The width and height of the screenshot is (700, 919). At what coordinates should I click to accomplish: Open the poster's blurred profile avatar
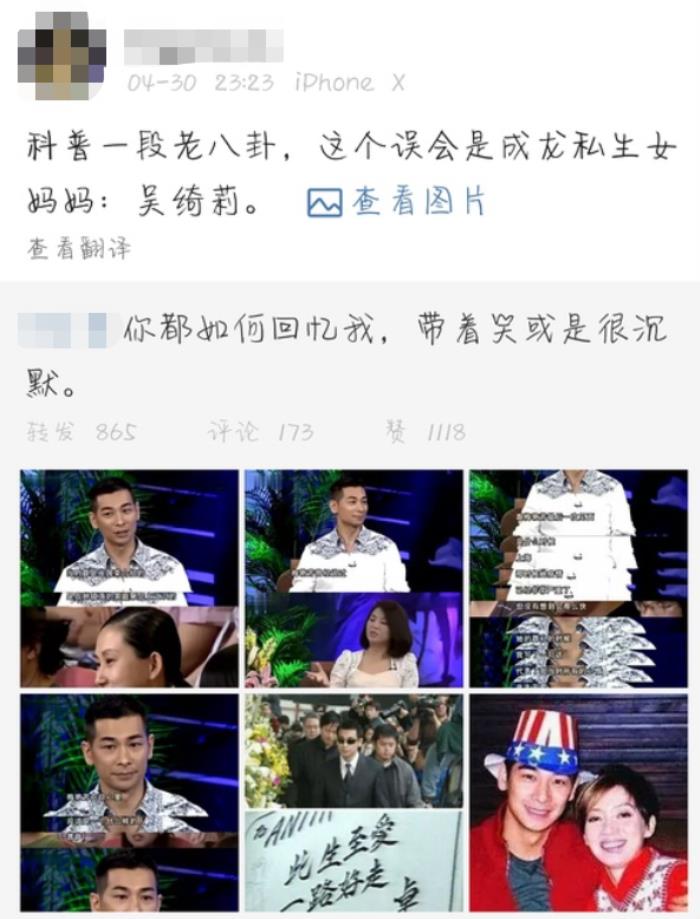tap(62, 56)
